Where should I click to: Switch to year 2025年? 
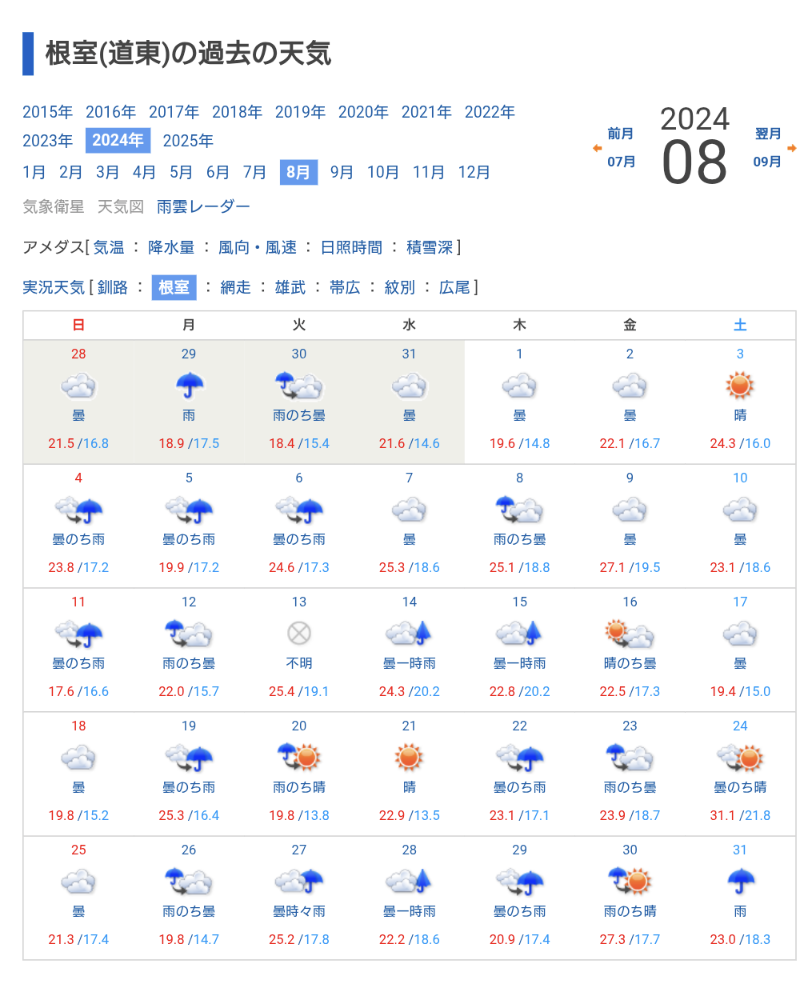click(x=188, y=141)
